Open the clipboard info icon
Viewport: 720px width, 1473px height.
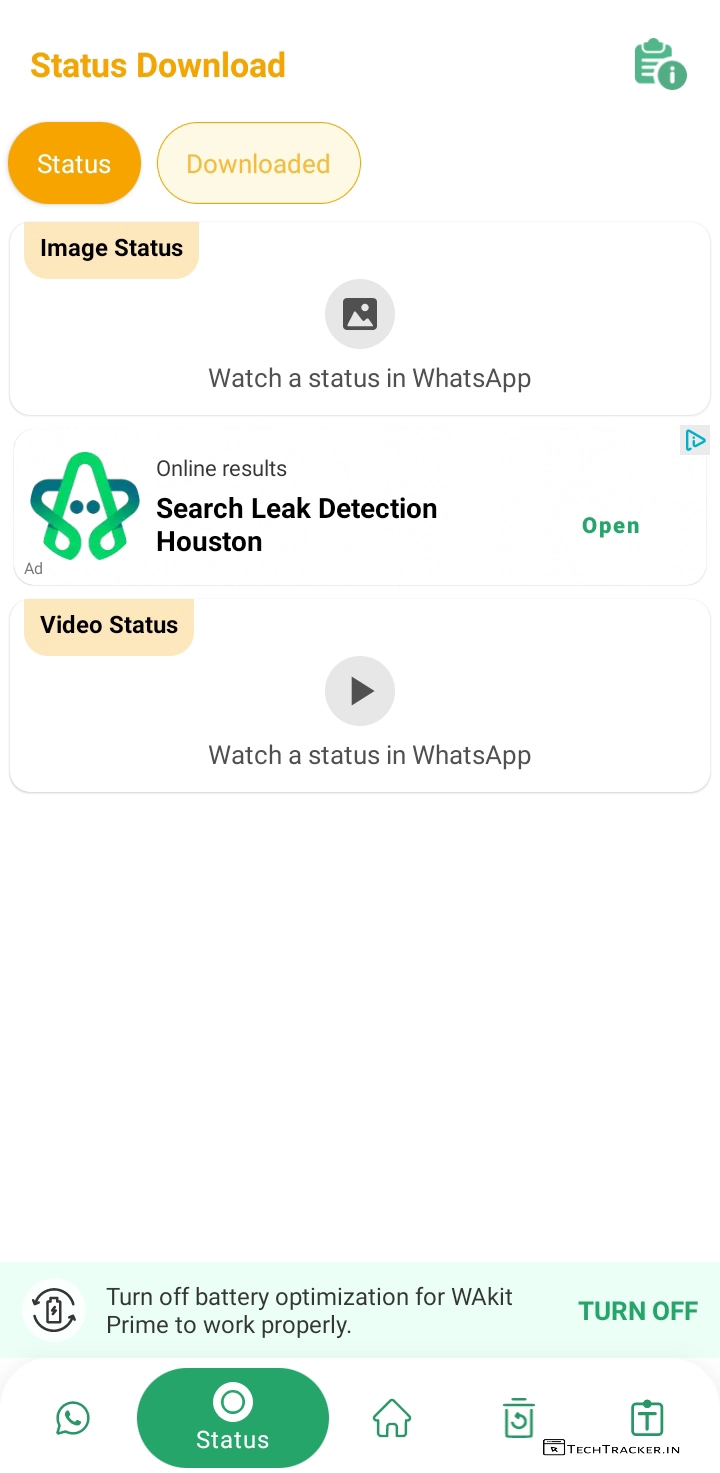point(660,65)
